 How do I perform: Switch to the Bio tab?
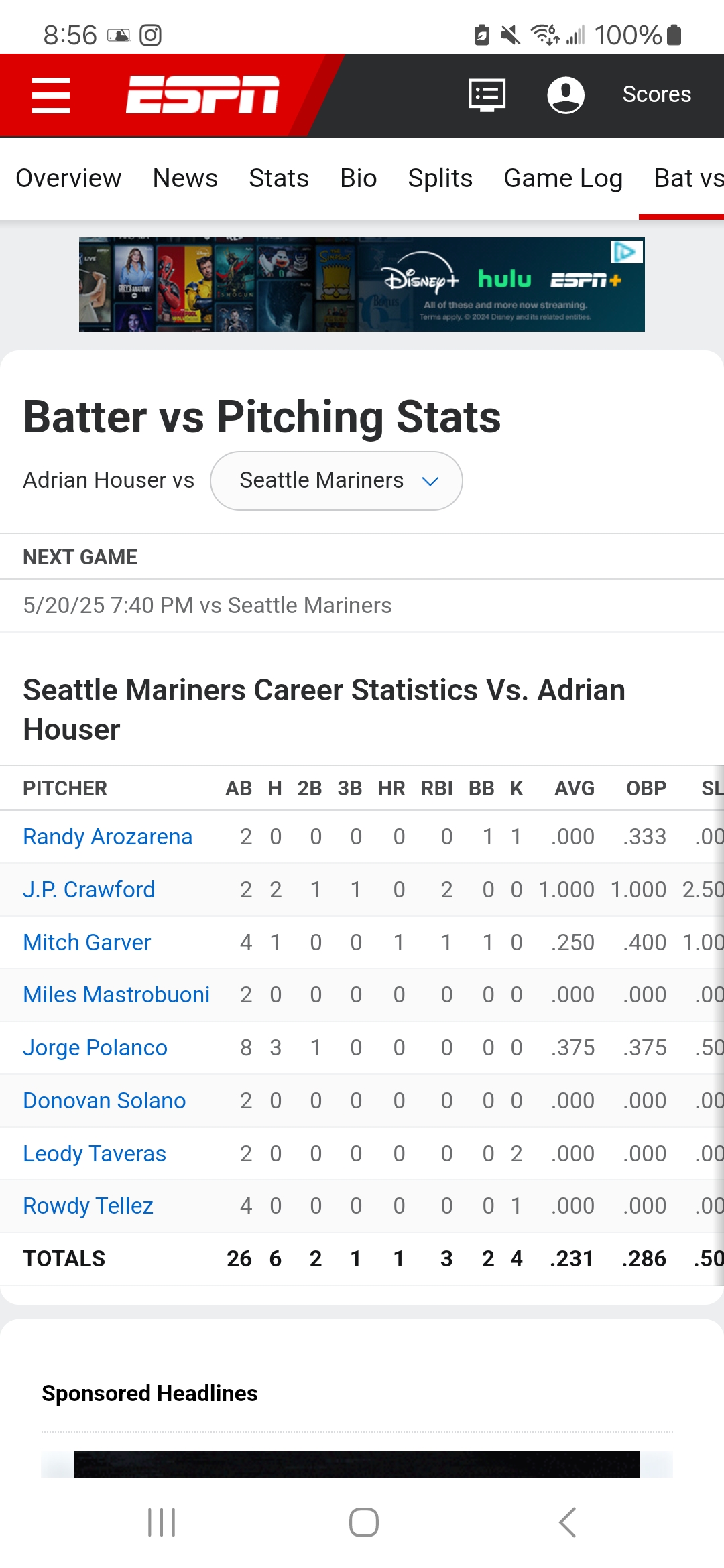tap(359, 178)
